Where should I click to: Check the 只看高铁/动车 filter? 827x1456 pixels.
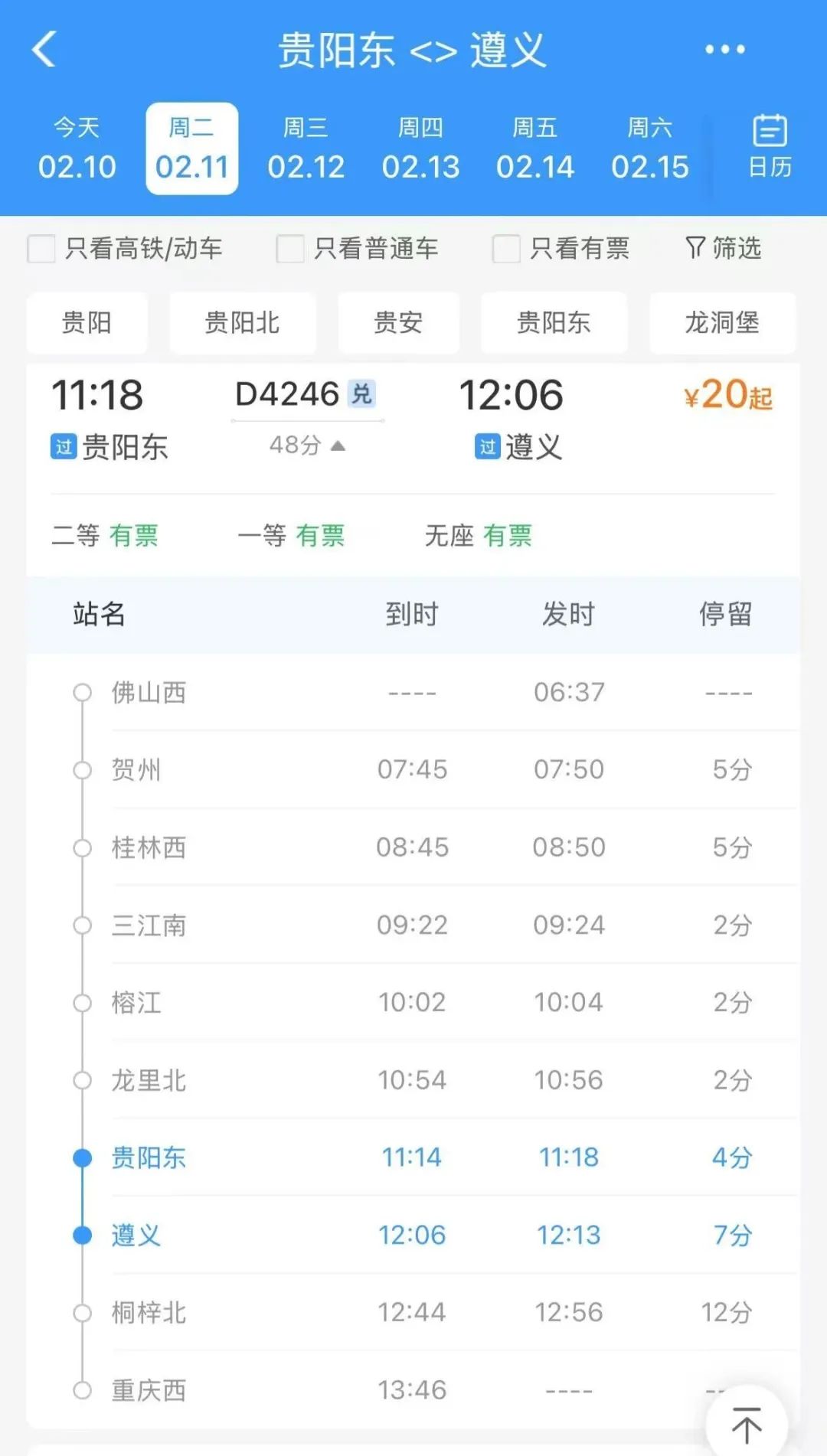[x=41, y=249]
